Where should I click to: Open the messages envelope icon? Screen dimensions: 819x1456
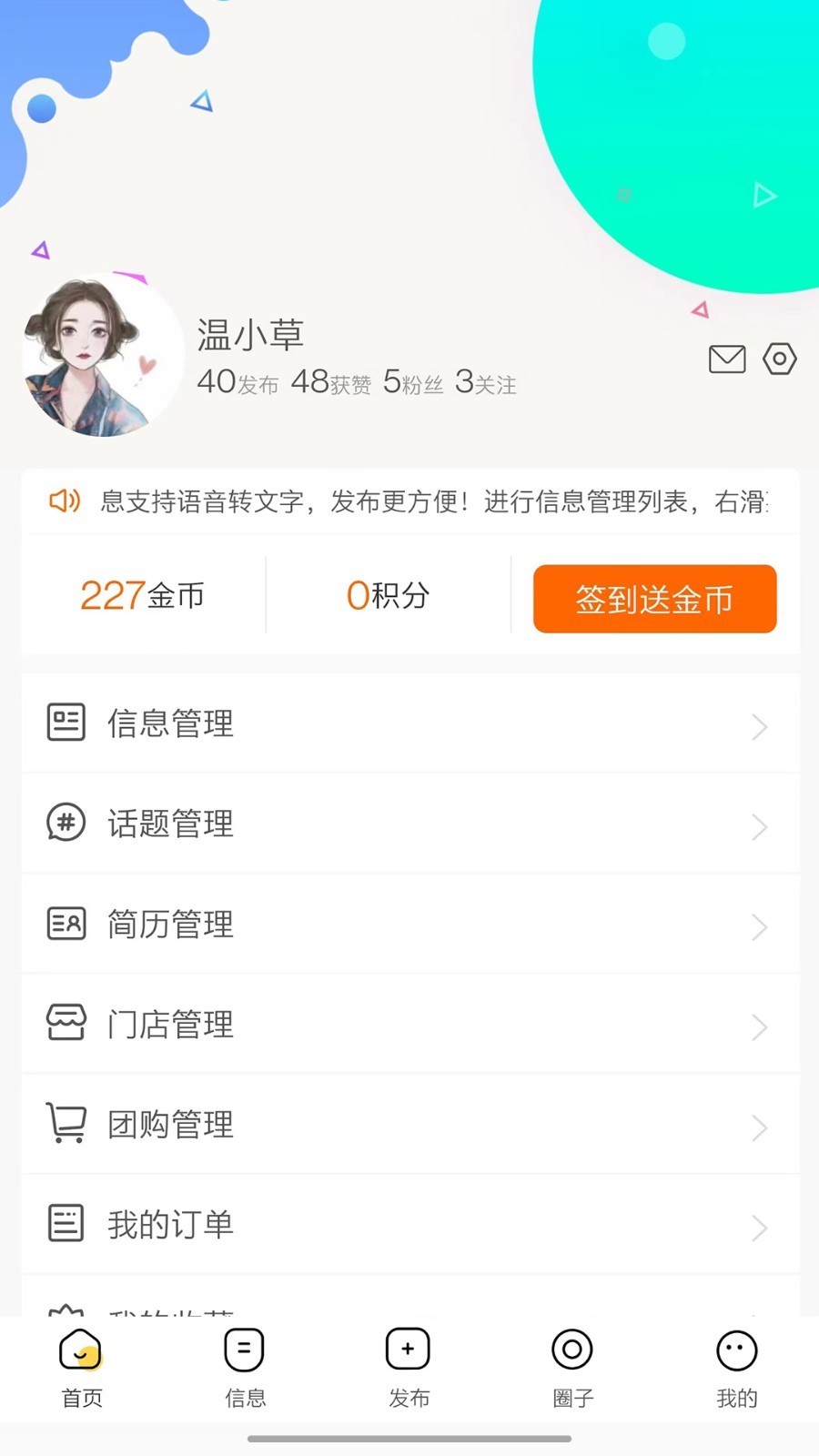[x=727, y=359]
